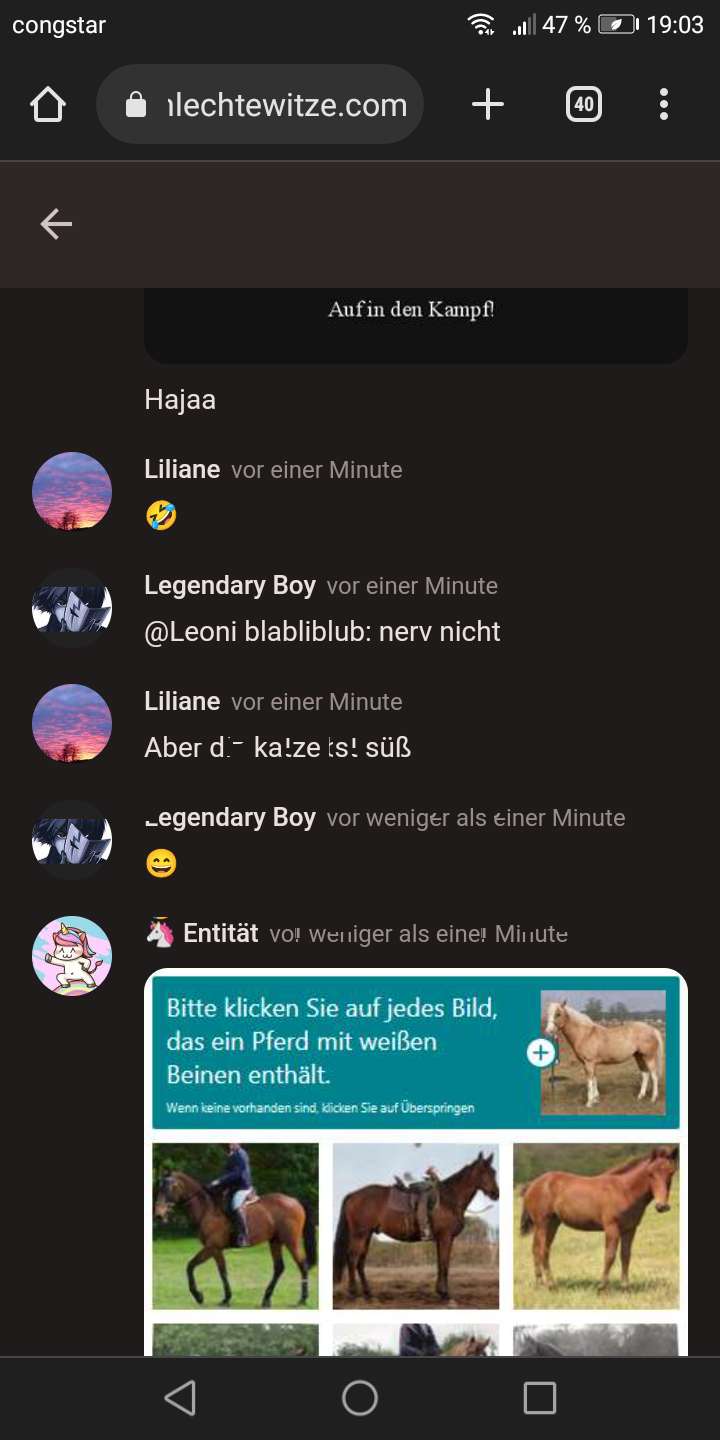Go back using the page's back arrow
This screenshot has width=720, height=1440.
click(56, 224)
